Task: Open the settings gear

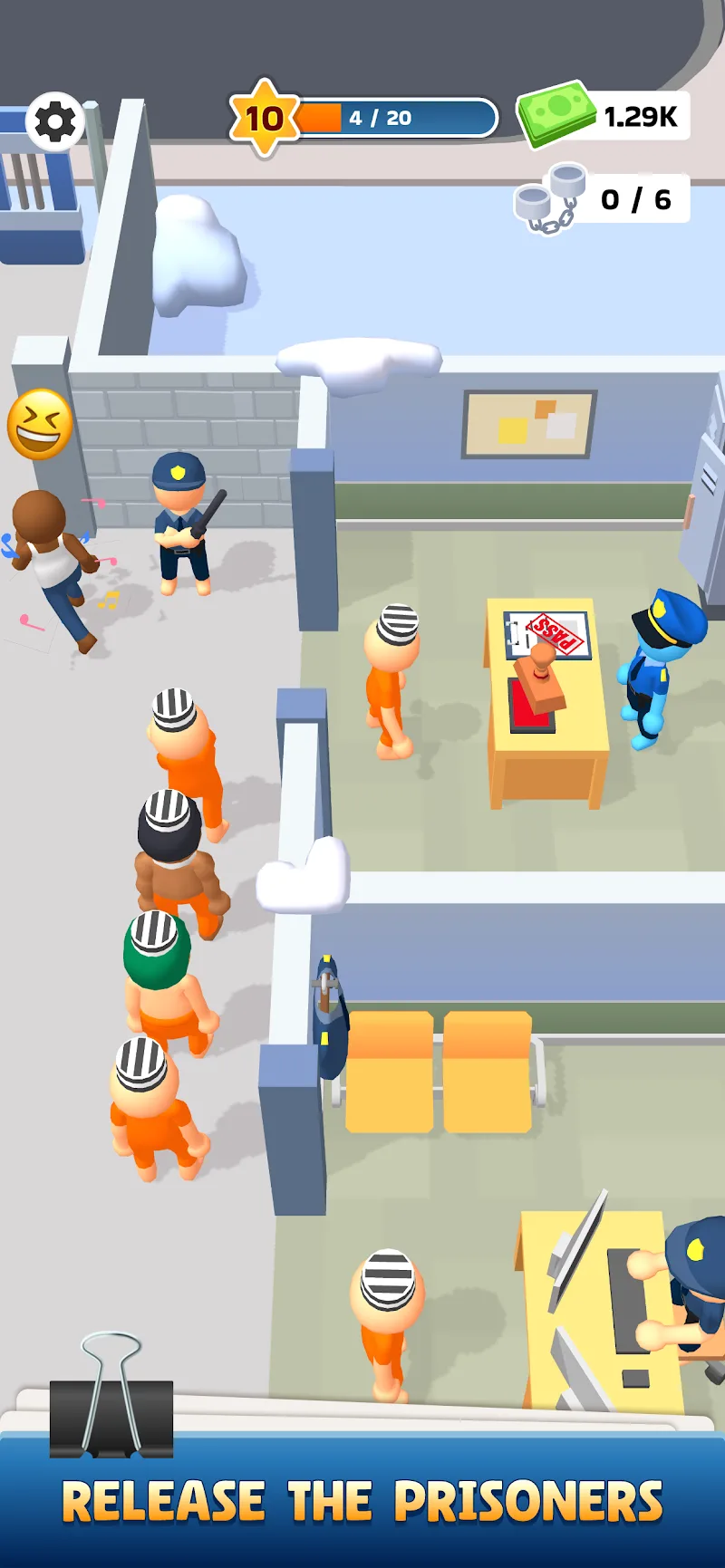Action: [x=55, y=121]
